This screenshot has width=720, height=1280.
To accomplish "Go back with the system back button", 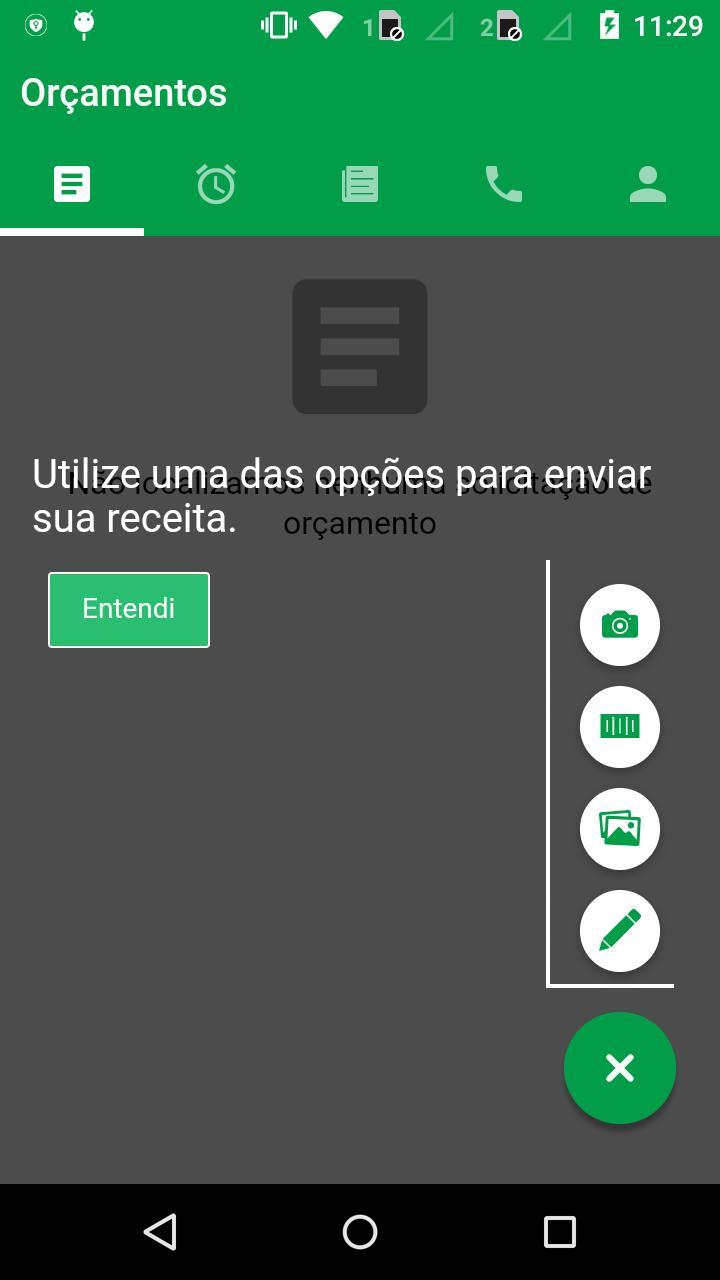I will click(160, 1232).
